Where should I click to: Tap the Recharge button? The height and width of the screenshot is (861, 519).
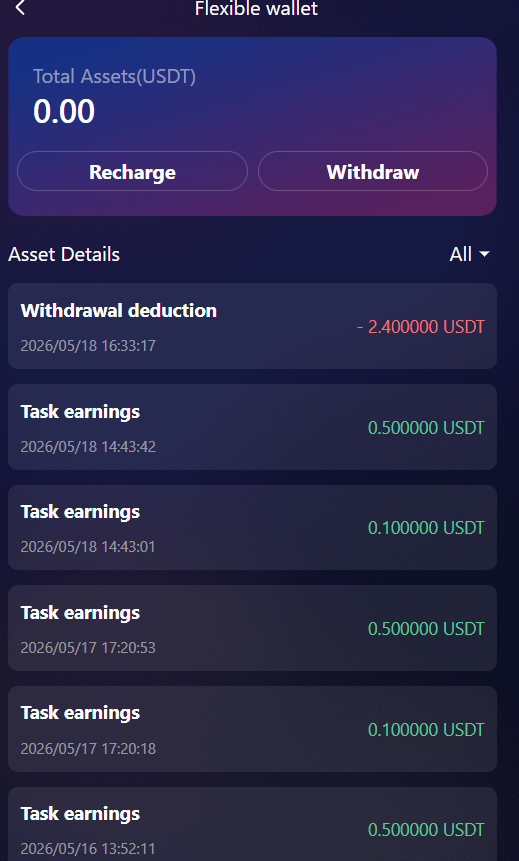click(132, 171)
